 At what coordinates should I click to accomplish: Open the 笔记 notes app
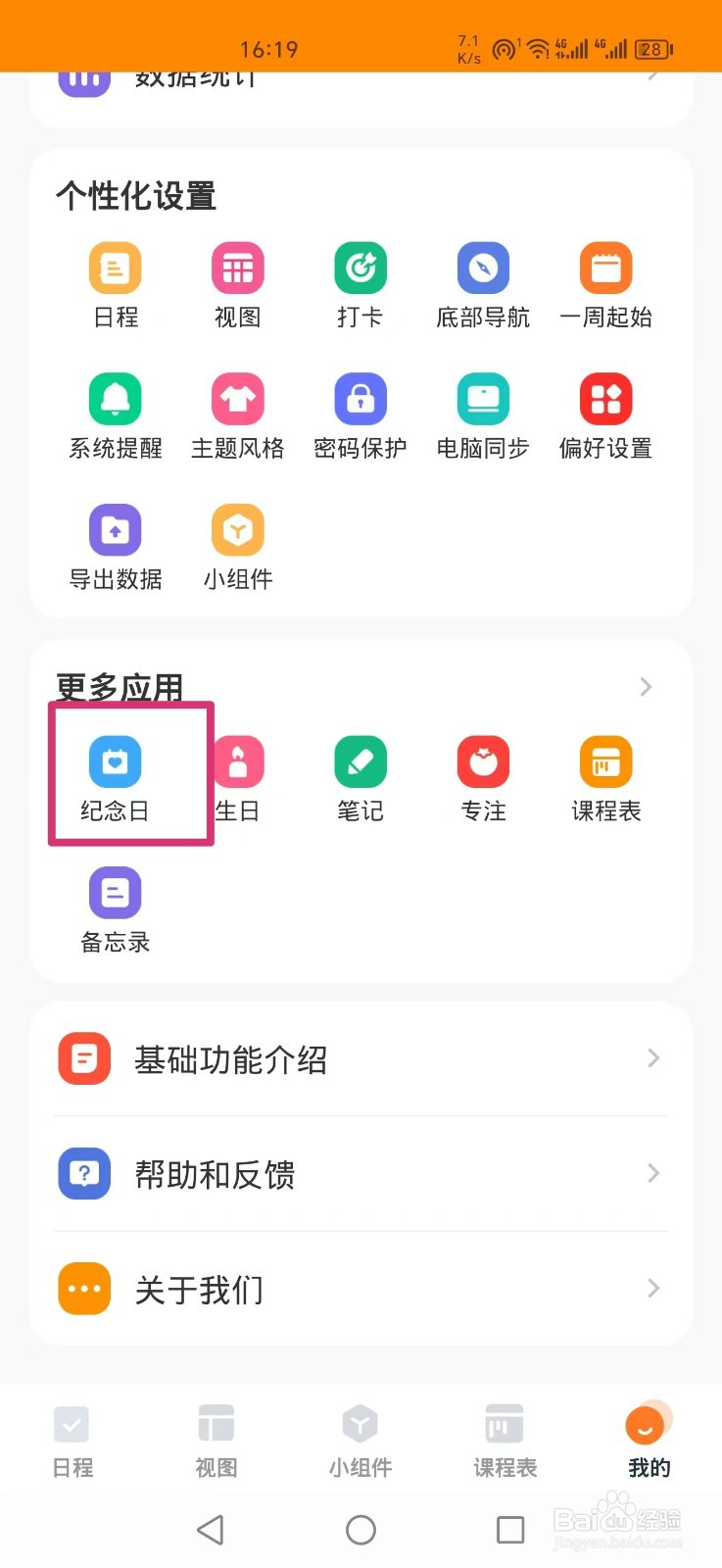pyautogui.click(x=360, y=774)
